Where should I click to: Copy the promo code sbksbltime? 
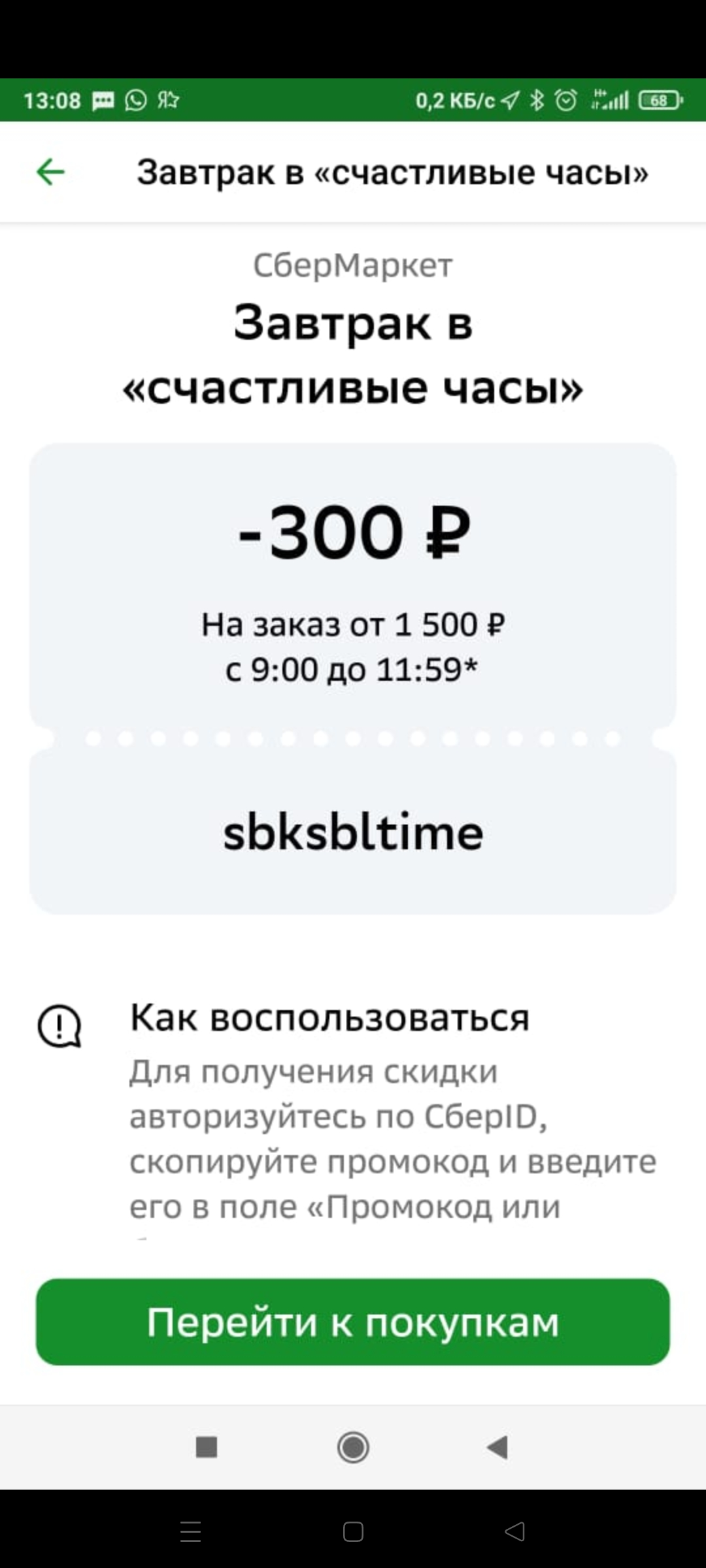point(353,832)
